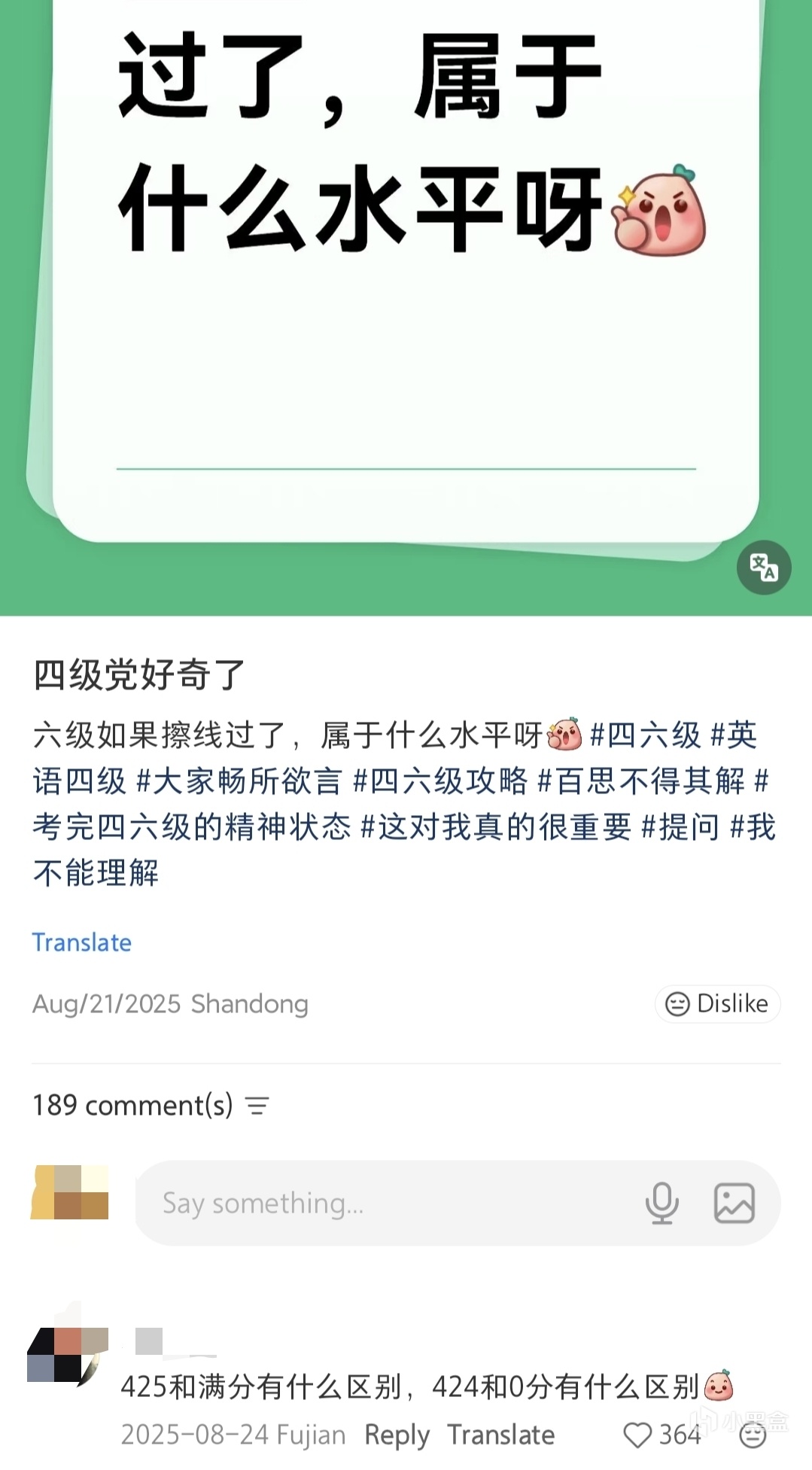
Task: Tap the image translation icon
Action: (763, 568)
